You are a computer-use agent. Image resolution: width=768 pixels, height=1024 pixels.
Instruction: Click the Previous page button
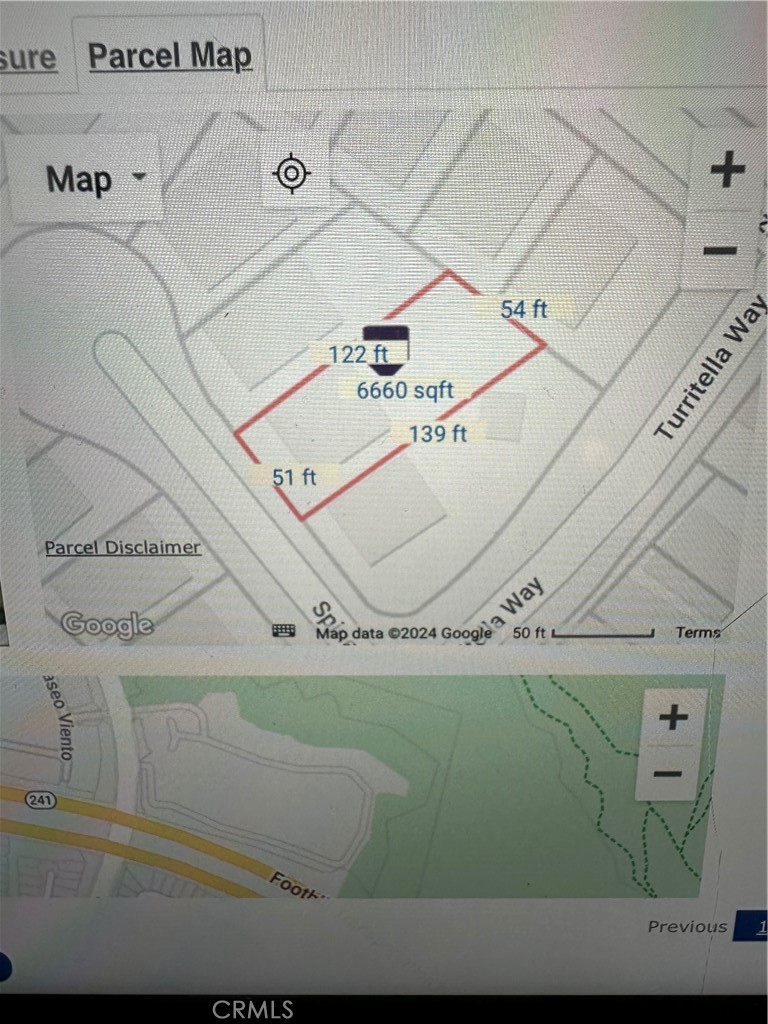tap(687, 927)
